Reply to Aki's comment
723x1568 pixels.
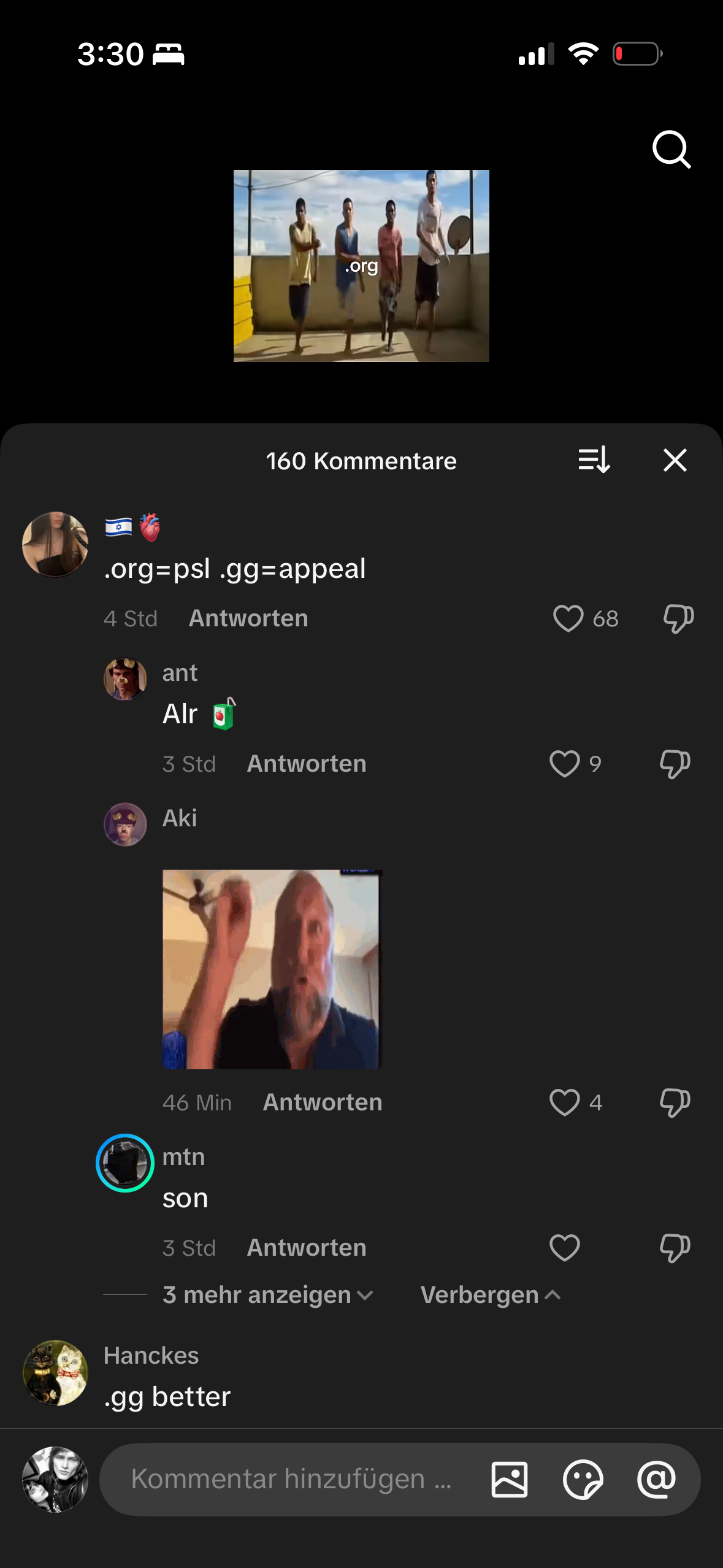(322, 1102)
